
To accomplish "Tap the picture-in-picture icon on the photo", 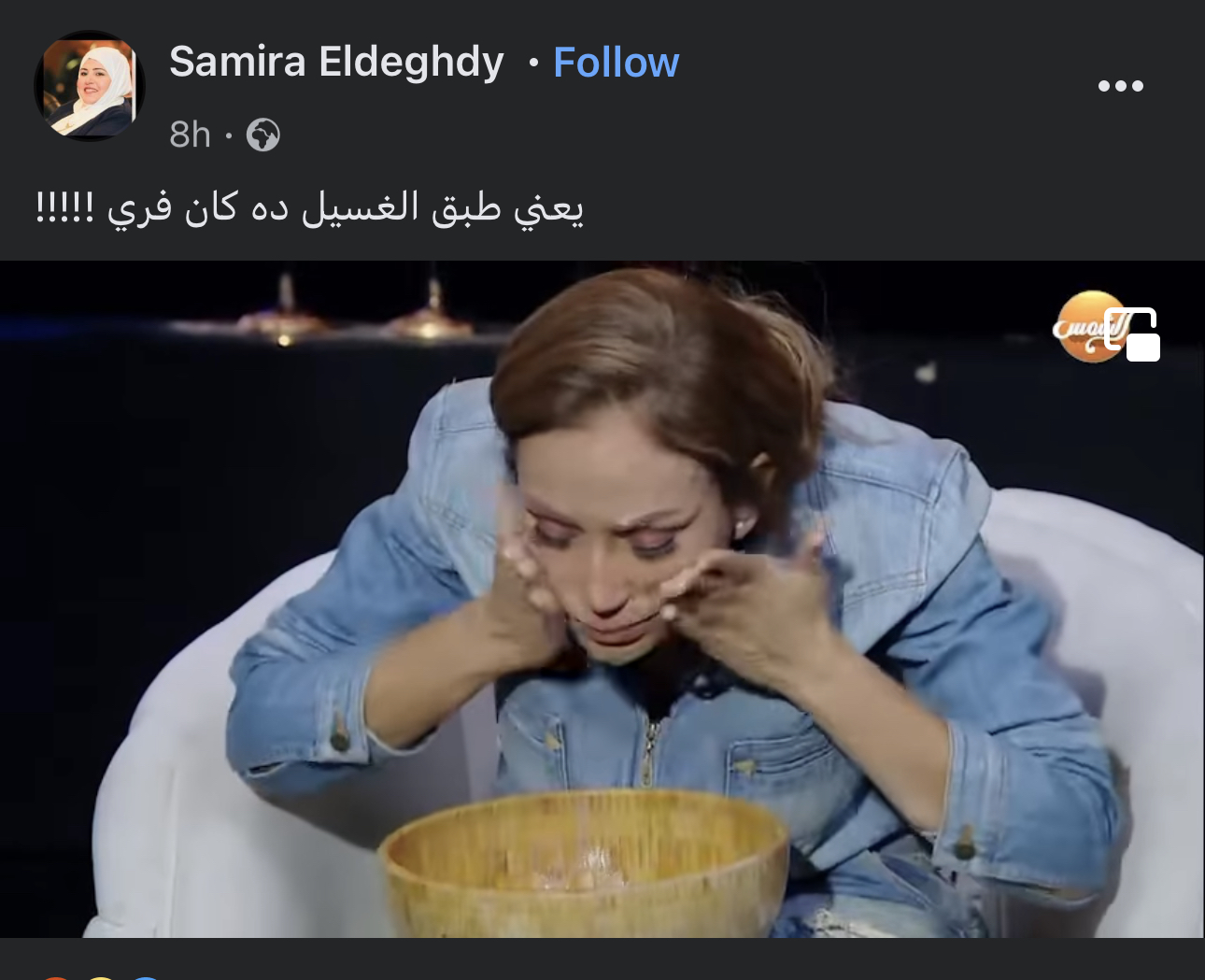I will [x=1132, y=334].
